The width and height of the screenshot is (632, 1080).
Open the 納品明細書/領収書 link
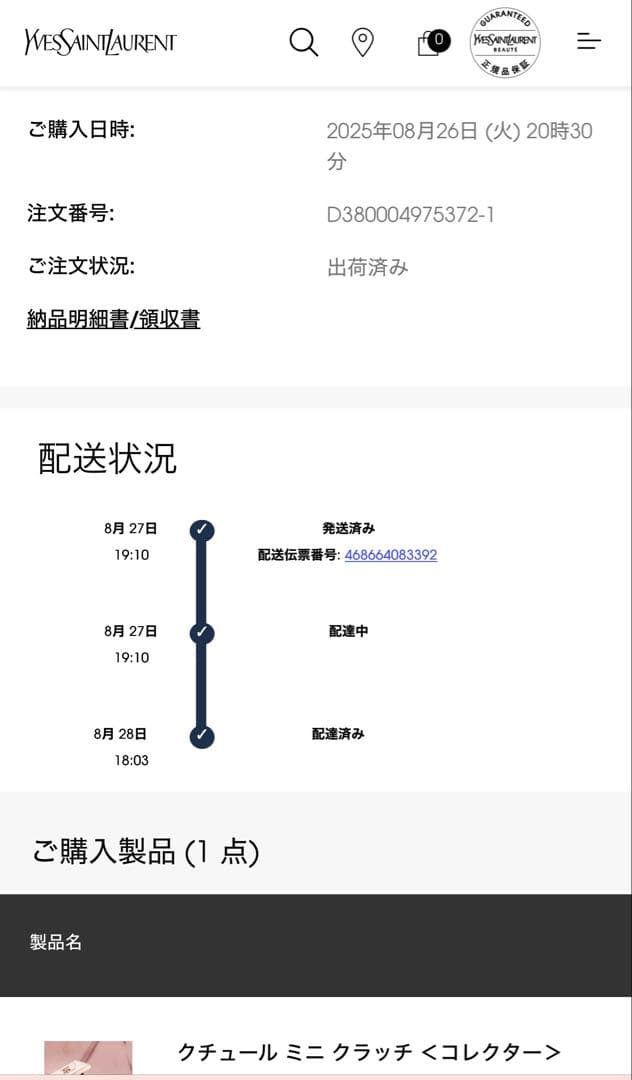(x=113, y=319)
